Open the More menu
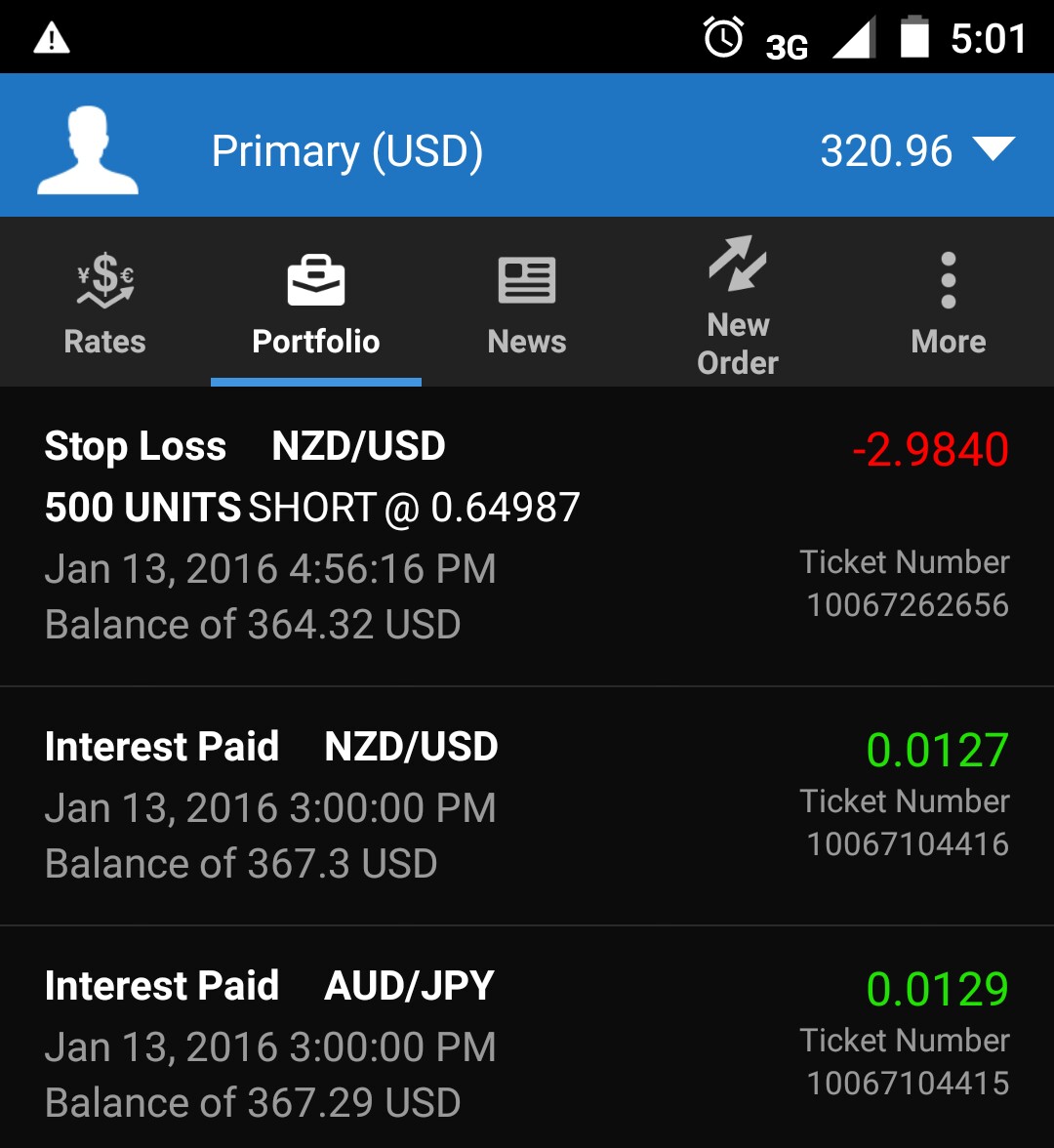 (948, 305)
